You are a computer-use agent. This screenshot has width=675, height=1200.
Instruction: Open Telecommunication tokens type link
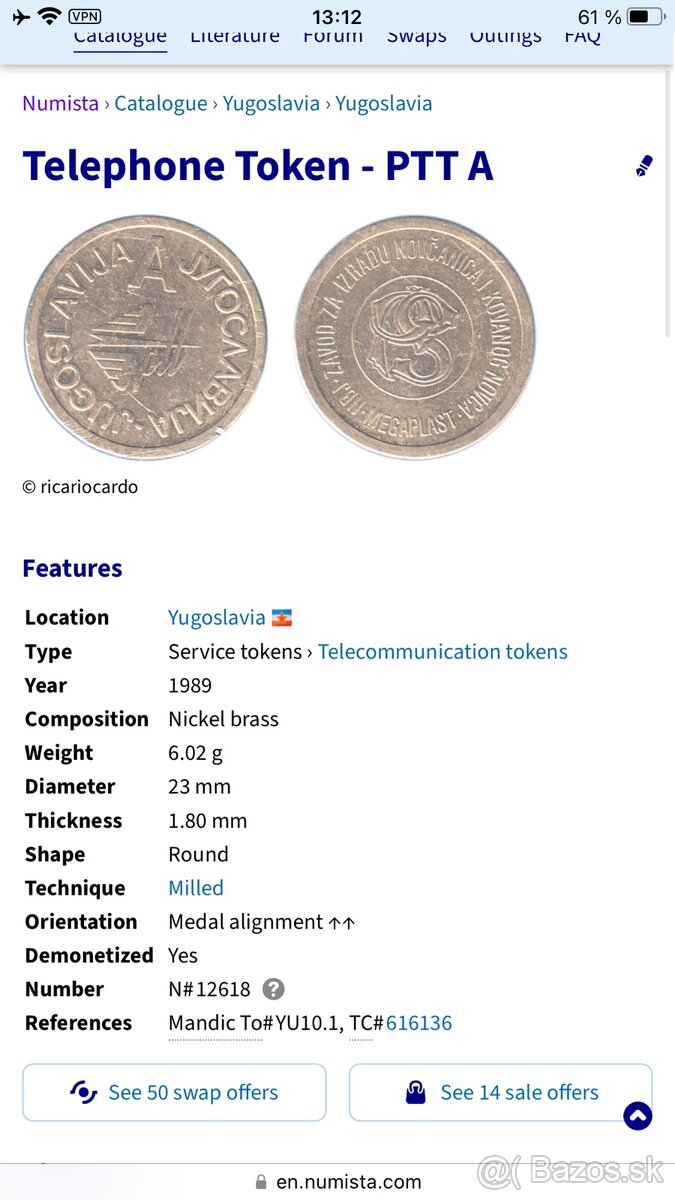[442, 652]
